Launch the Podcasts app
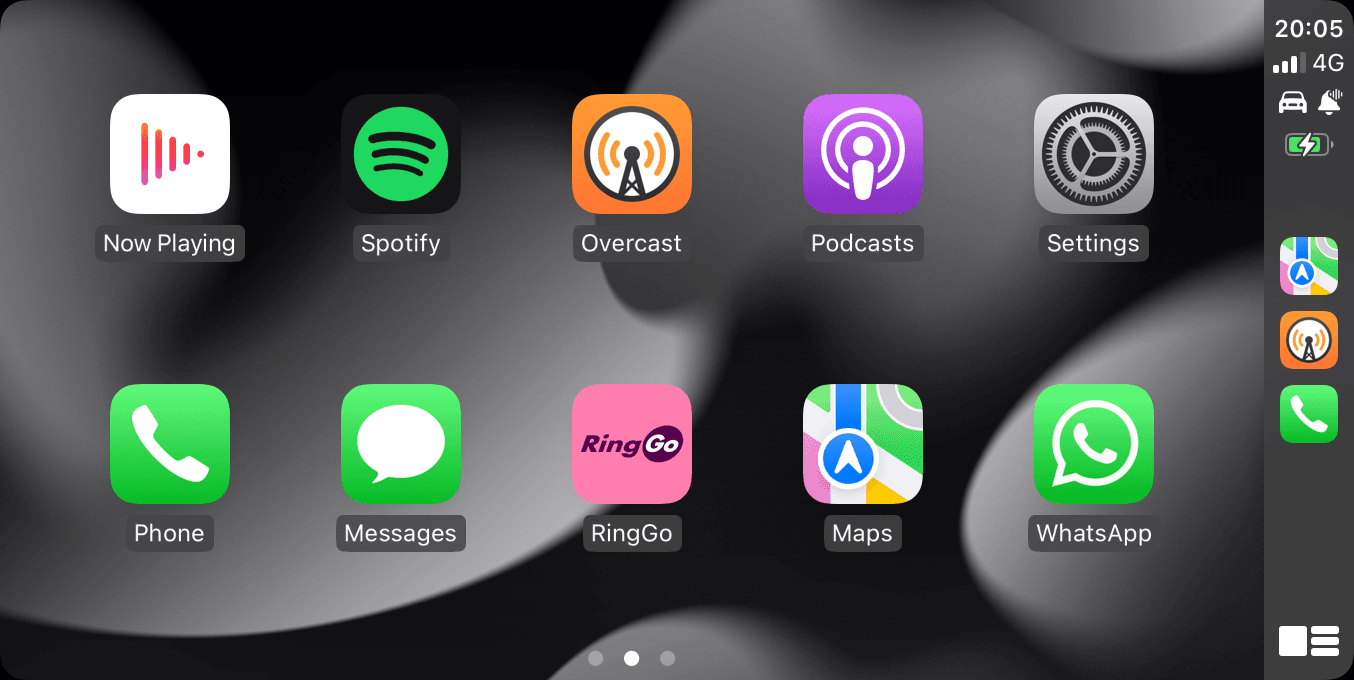 click(x=863, y=154)
